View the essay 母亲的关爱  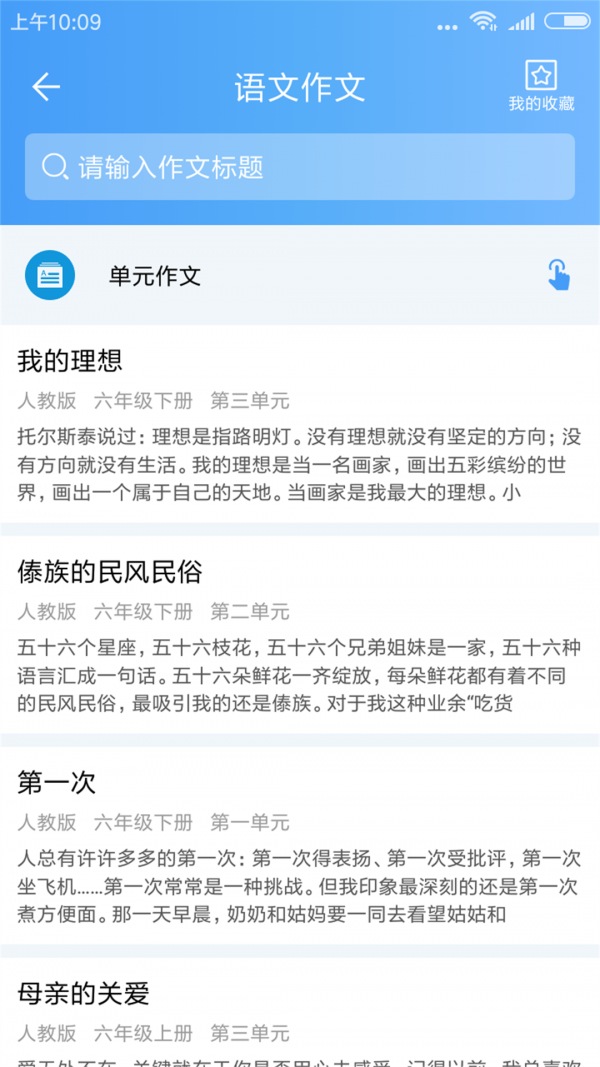pyautogui.click(x=300, y=1010)
